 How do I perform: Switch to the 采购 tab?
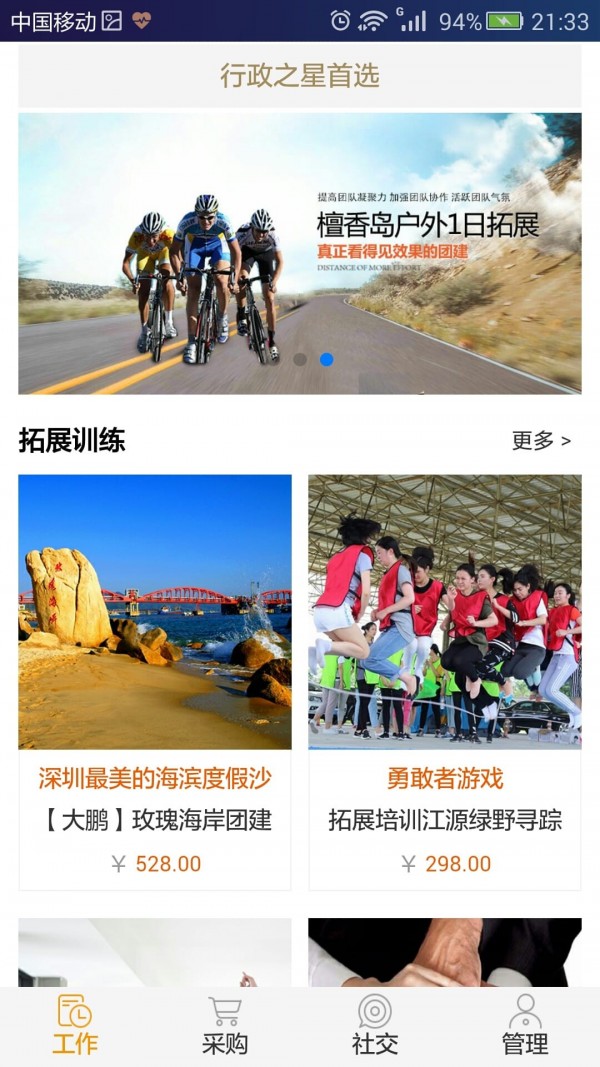click(225, 1025)
